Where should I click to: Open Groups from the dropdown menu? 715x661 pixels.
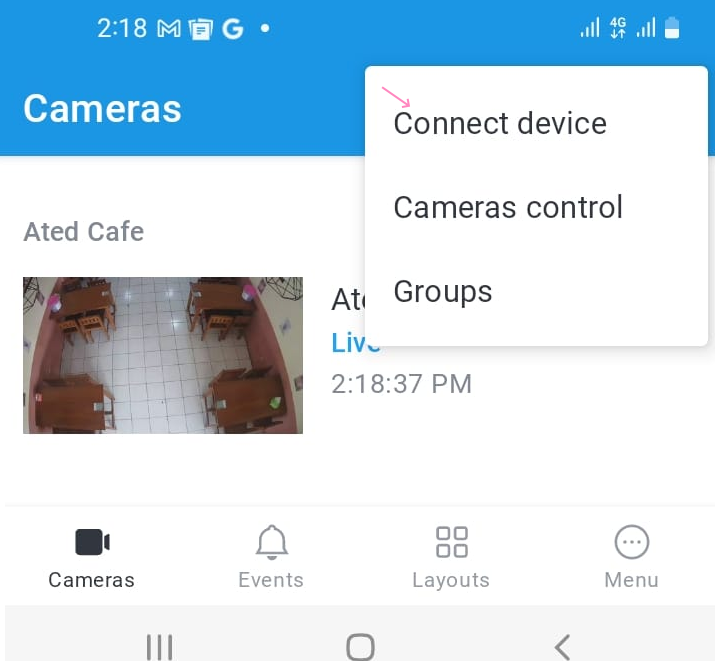coord(443,292)
